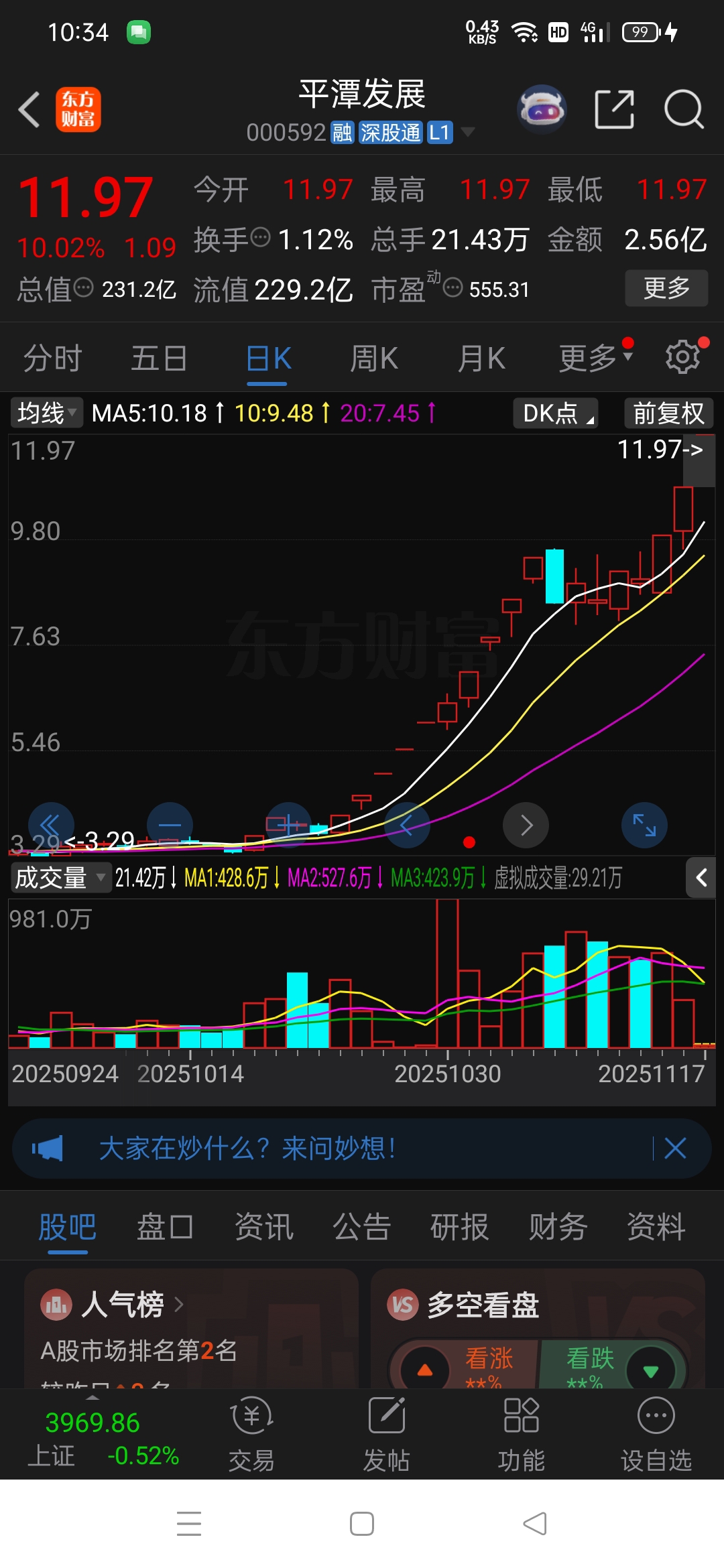Open chart settings gear

coord(683,357)
